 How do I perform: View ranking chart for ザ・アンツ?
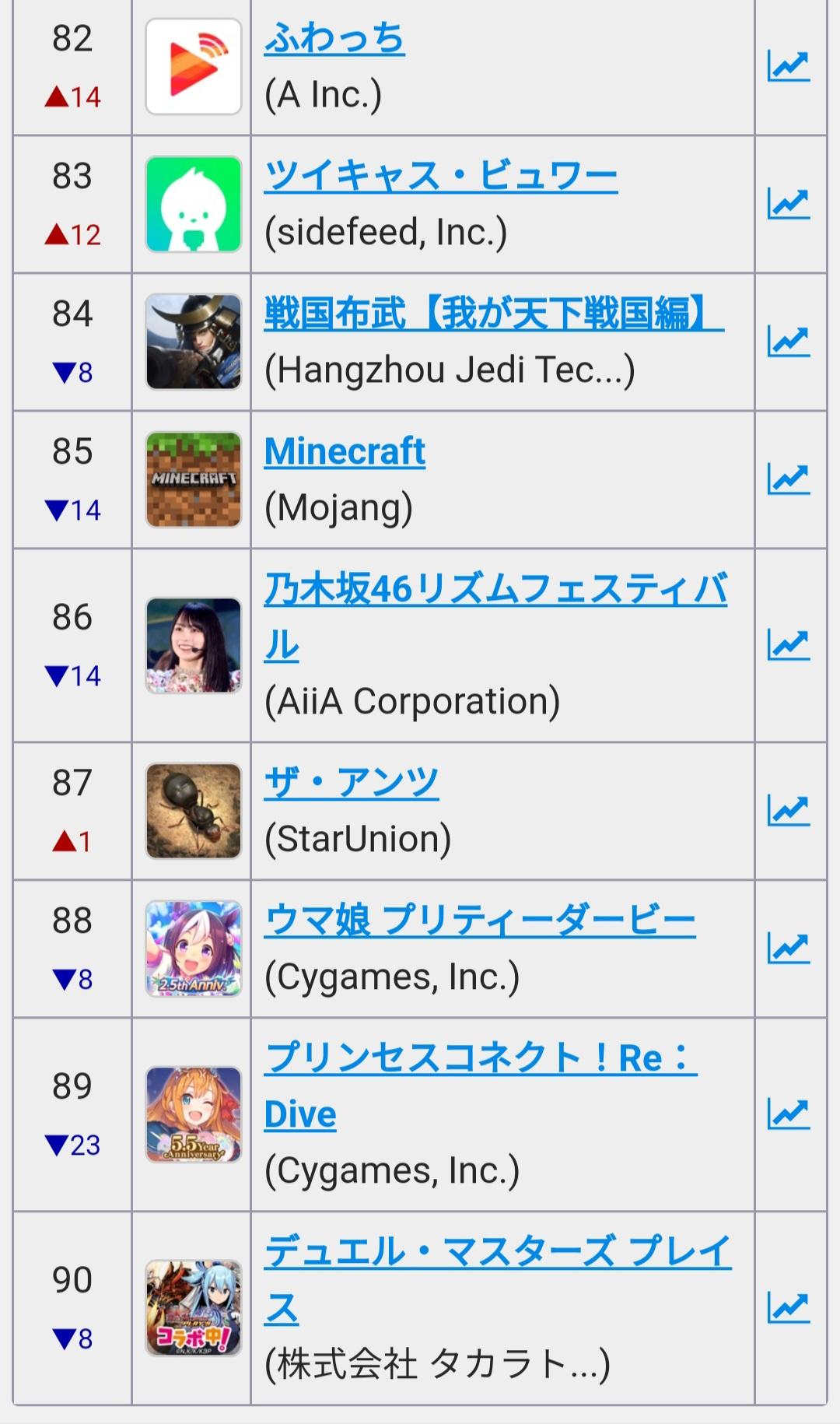pos(789,811)
